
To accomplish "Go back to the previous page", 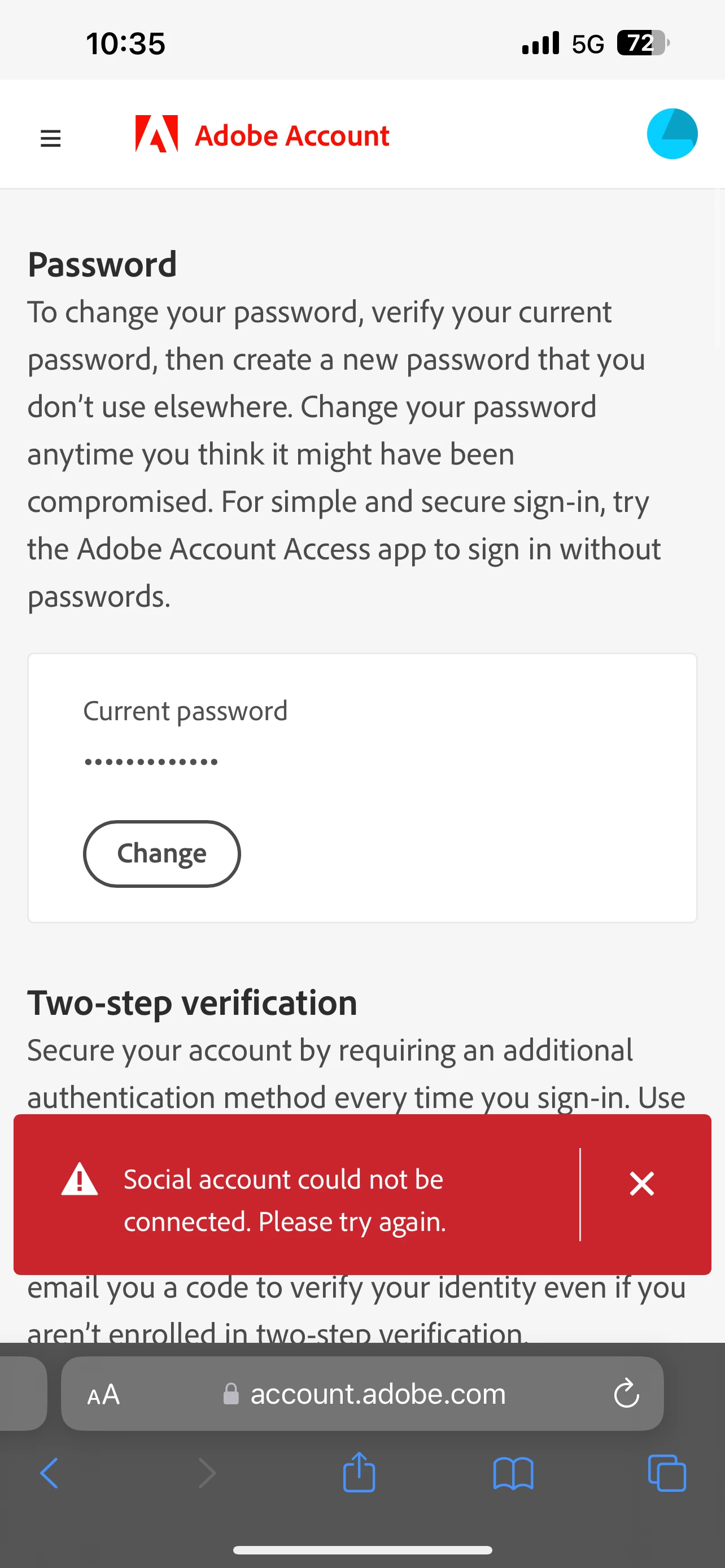I will pos(49,1474).
